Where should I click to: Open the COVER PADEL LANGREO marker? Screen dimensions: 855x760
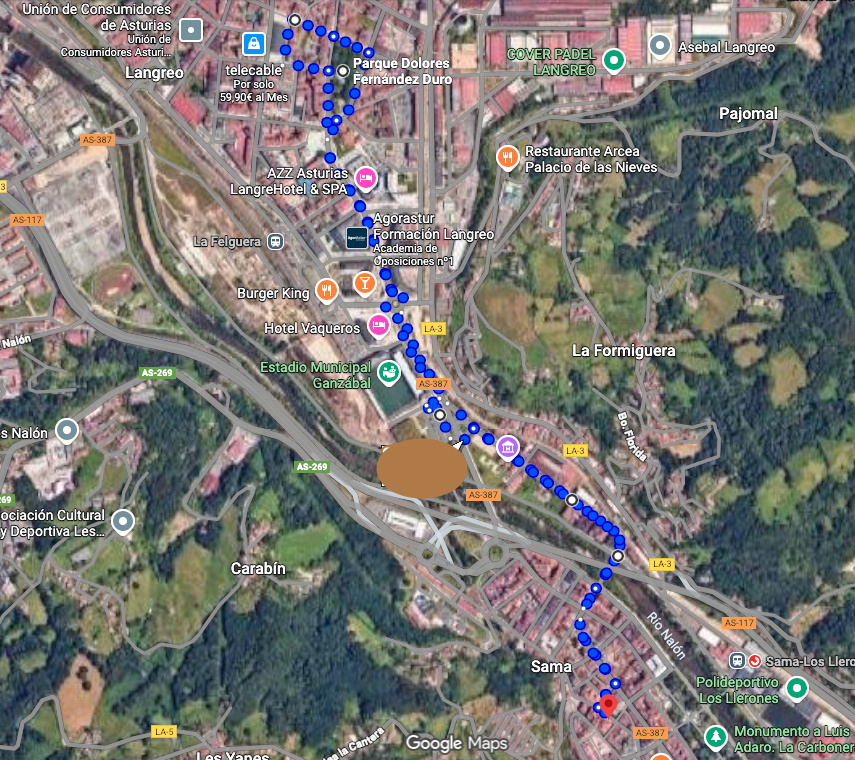tap(615, 60)
